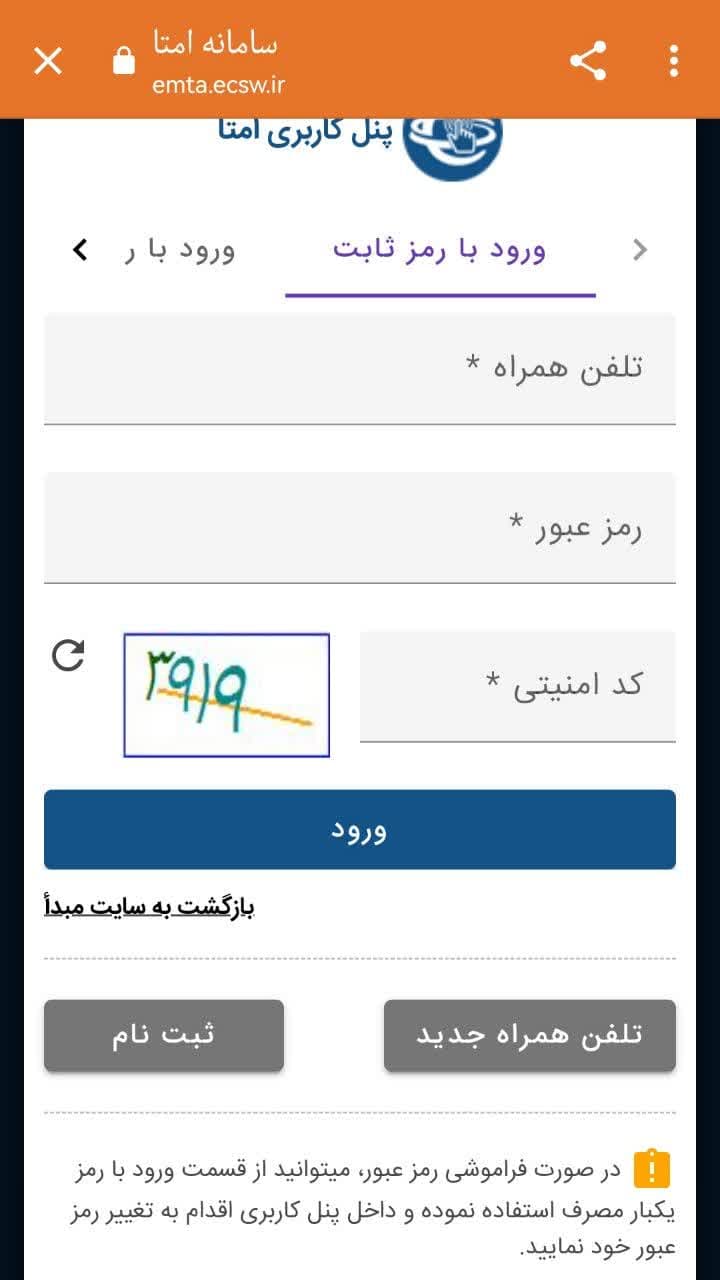Tap the ثبت نام register button
720x1280 pixels.
[164, 1035]
